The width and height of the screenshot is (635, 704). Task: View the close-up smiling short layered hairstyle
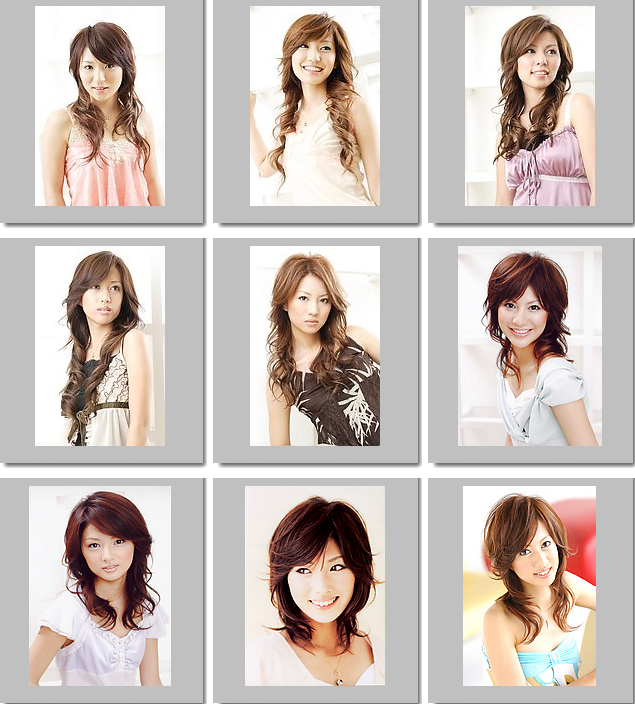tap(315, 586)
